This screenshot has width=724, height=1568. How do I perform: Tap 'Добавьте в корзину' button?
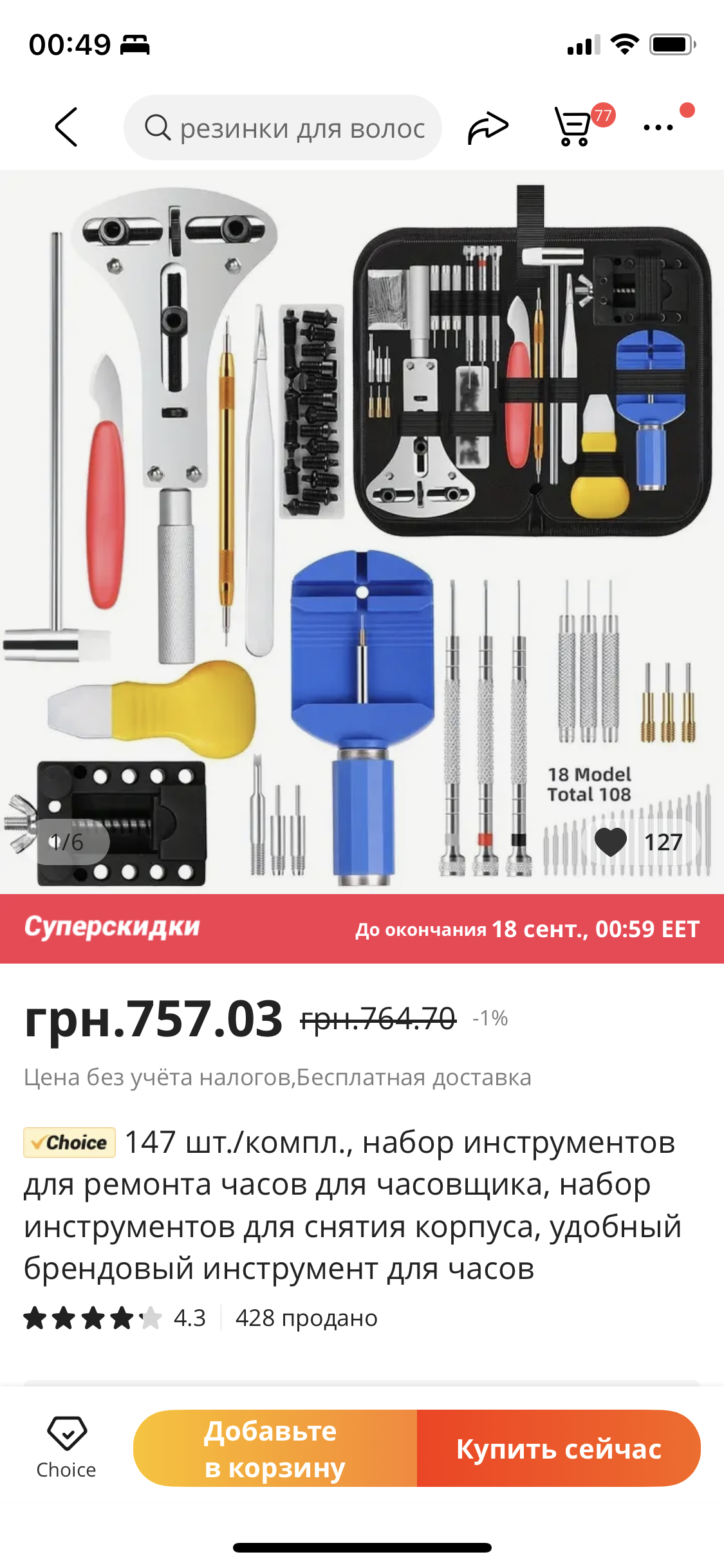tap(275, 1448)
